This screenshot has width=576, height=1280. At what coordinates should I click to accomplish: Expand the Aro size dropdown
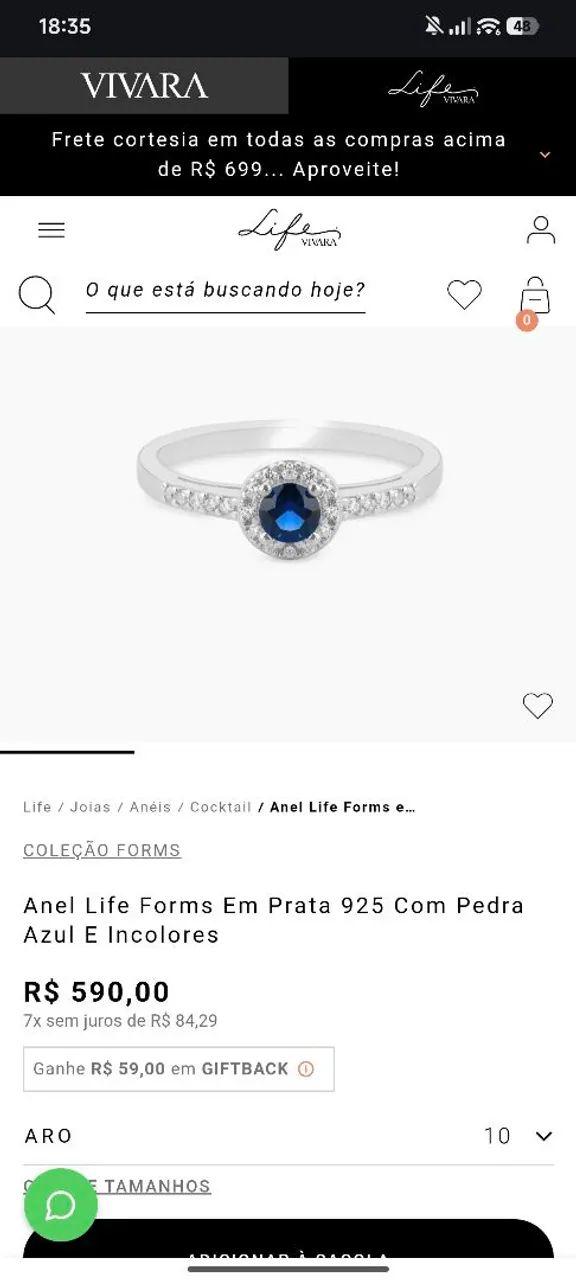[288, 1136]
